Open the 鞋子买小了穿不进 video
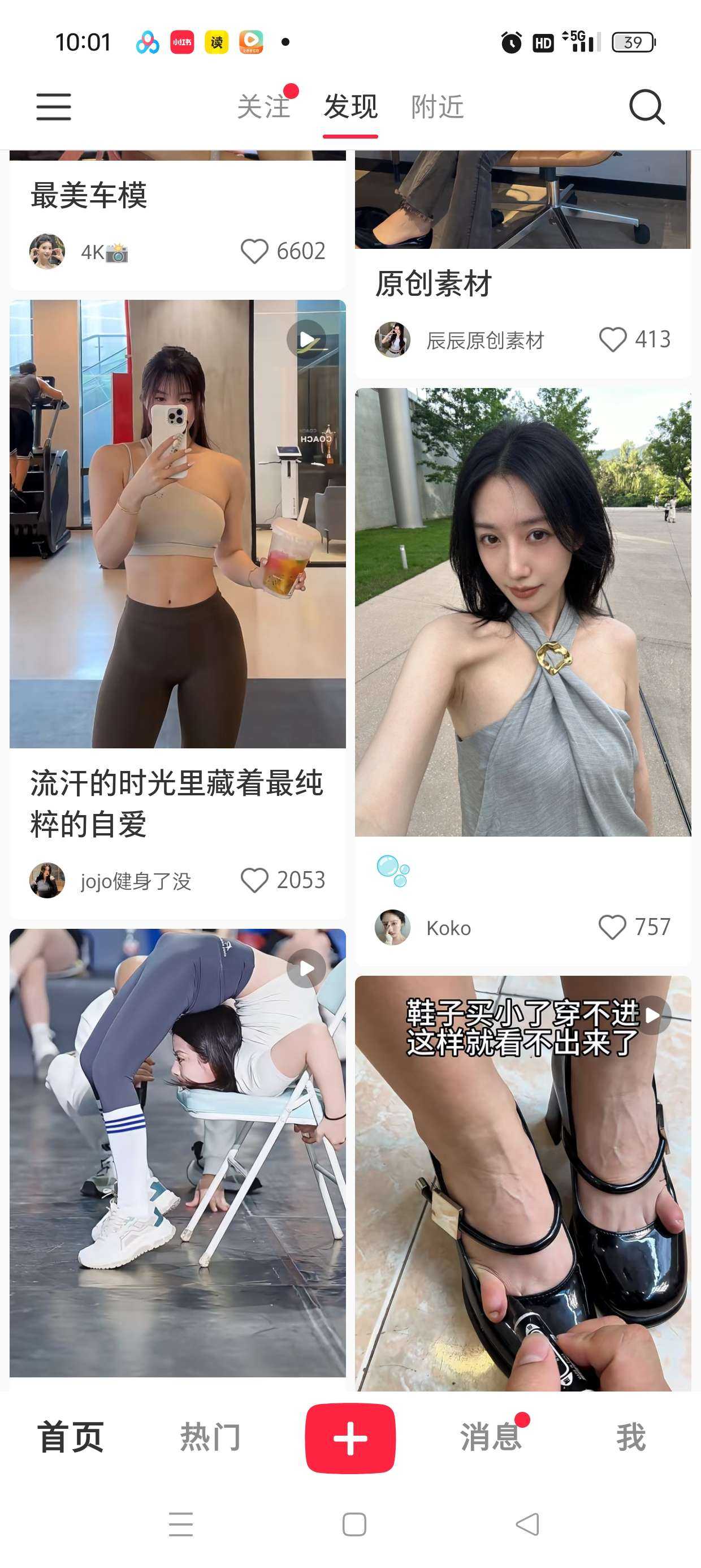The width and height of the screenshot is (701, 1568). (523, 1181)
